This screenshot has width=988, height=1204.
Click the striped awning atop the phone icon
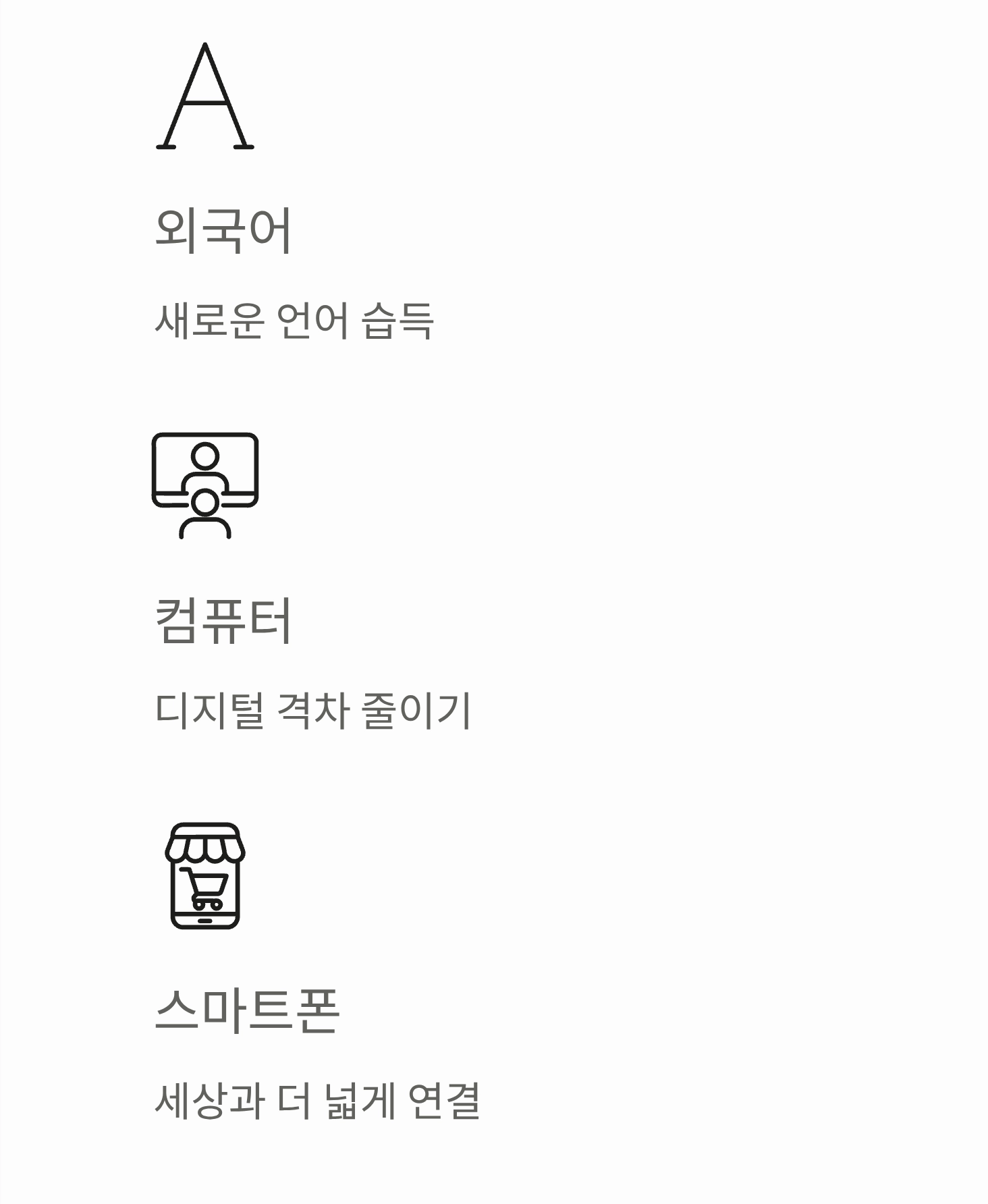click(x=204, y=842)
